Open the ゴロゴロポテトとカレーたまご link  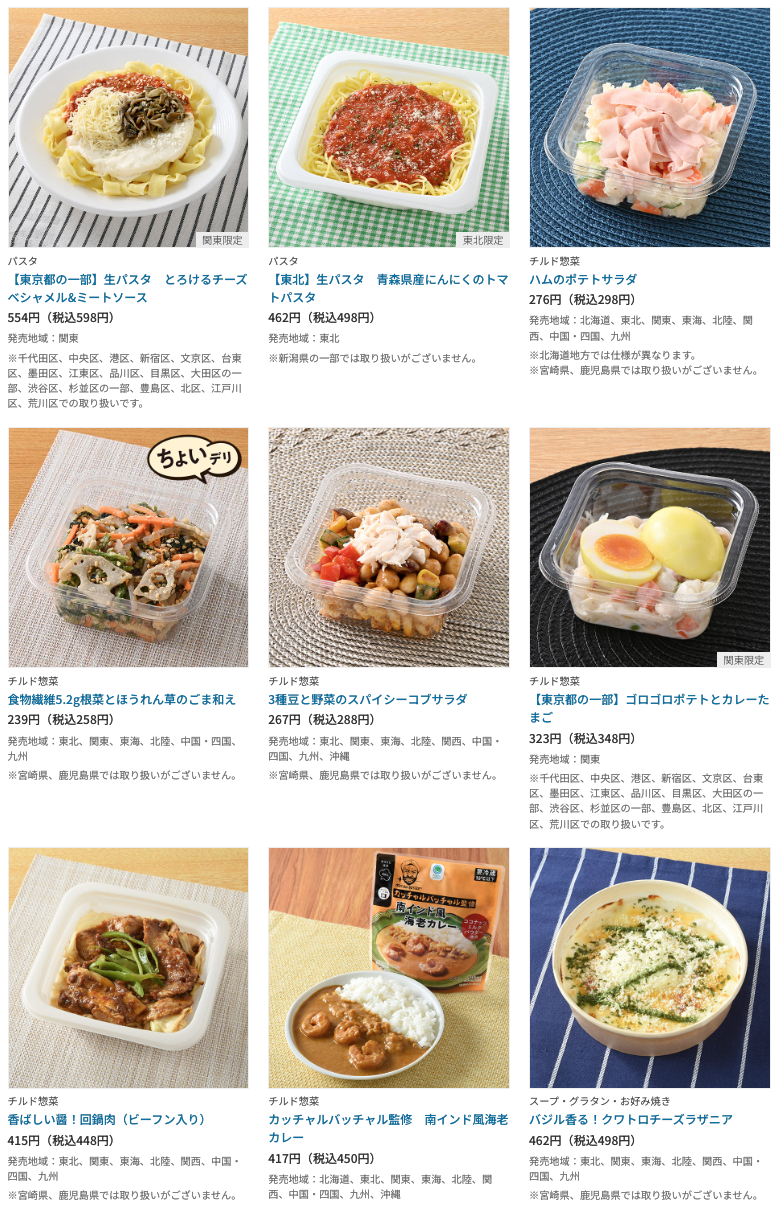(648, 708)
